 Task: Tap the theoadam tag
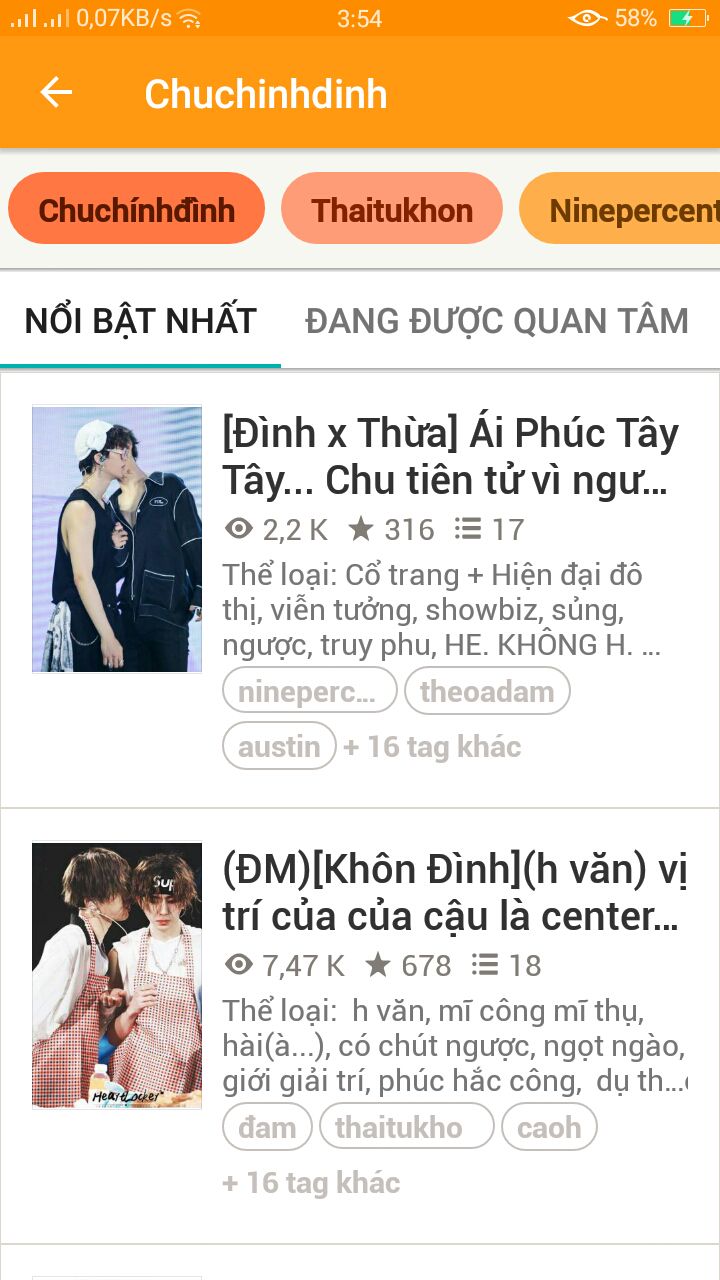[x=487, y=691]
